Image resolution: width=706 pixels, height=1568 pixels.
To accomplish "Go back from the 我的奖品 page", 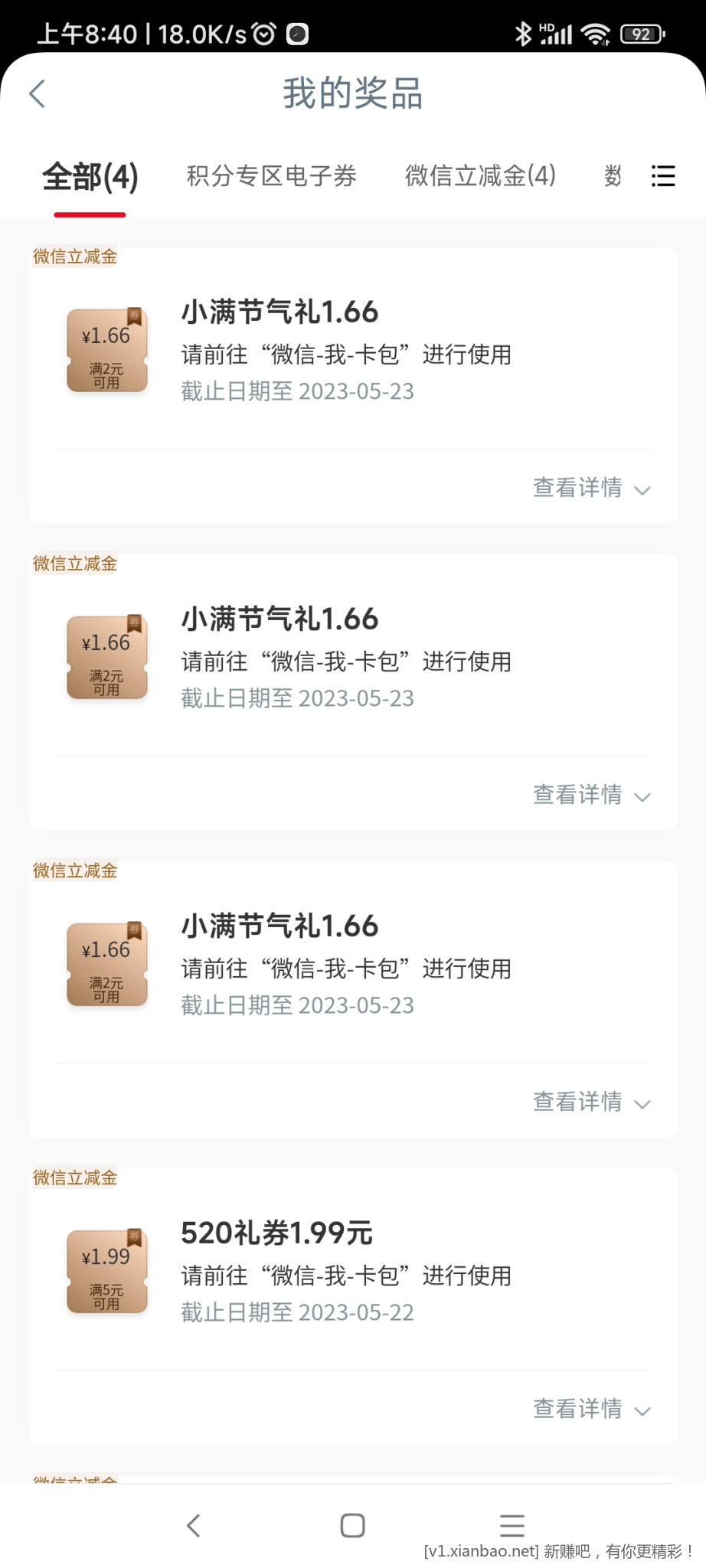I will pos(38,94).
